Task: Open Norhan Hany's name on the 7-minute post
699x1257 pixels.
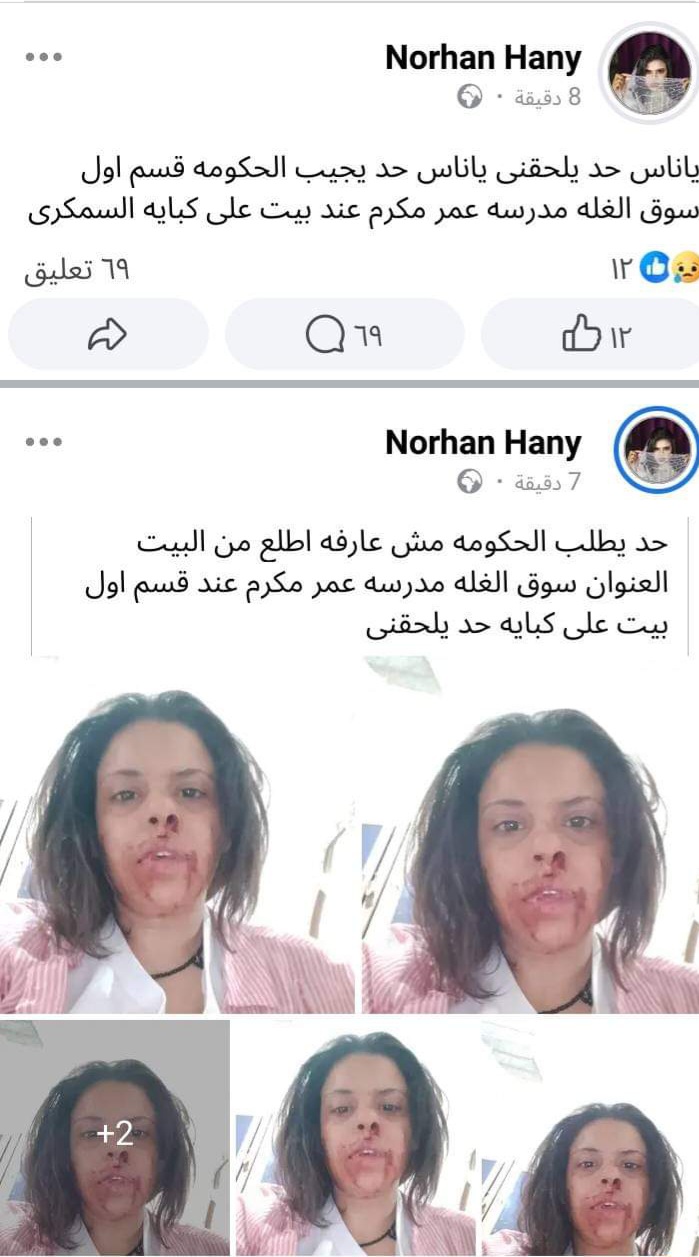Action: coord(483,442)
